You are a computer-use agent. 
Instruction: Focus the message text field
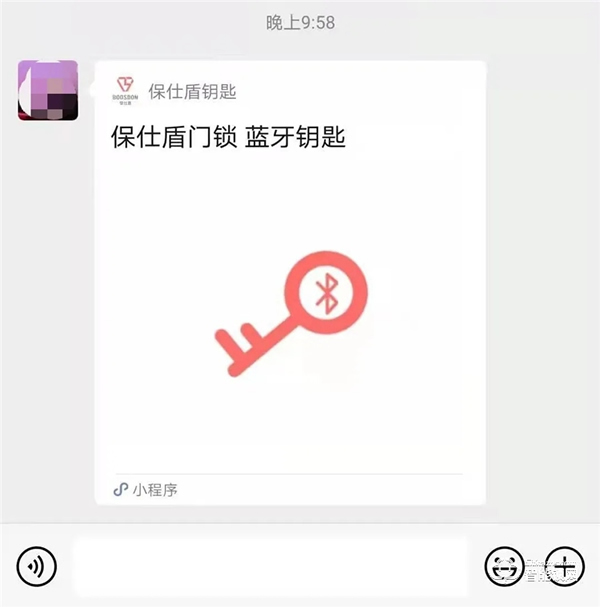point(270,566)
